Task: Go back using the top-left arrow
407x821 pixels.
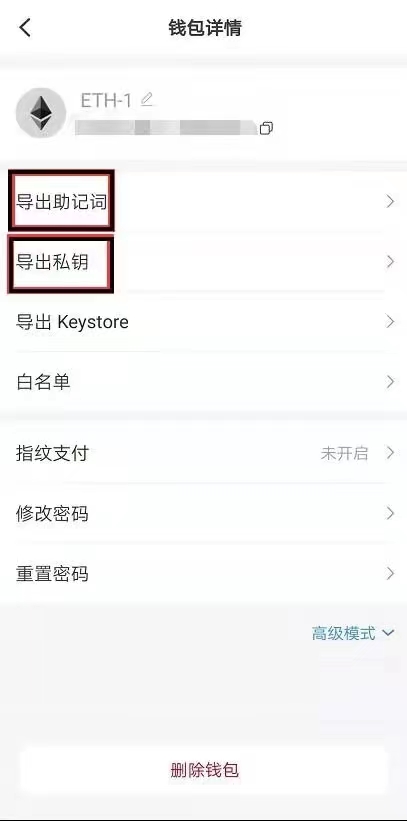Action: coord(25,27)
